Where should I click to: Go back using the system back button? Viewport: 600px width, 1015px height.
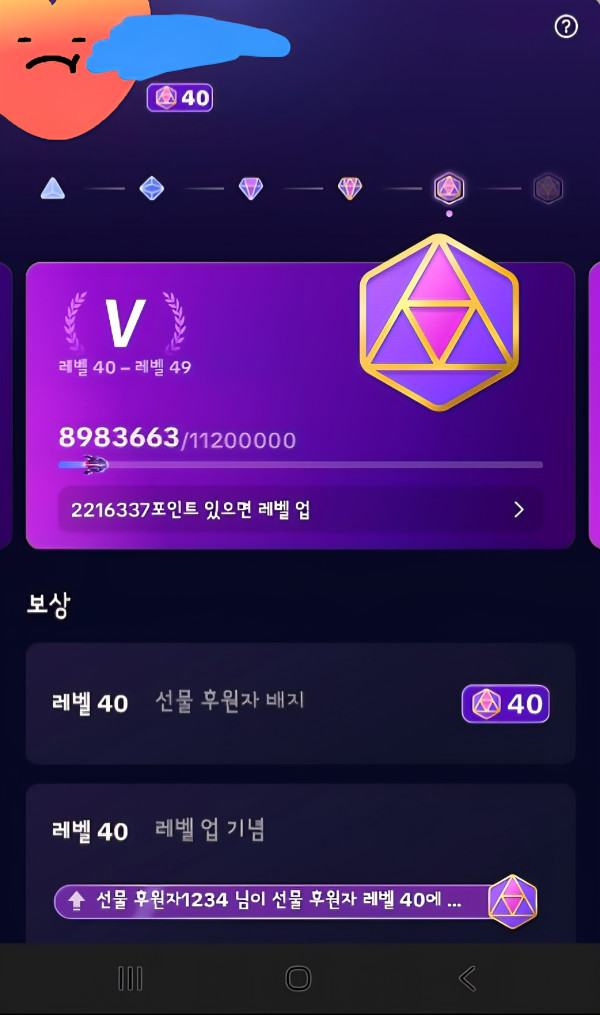click(x=466, y=978)
